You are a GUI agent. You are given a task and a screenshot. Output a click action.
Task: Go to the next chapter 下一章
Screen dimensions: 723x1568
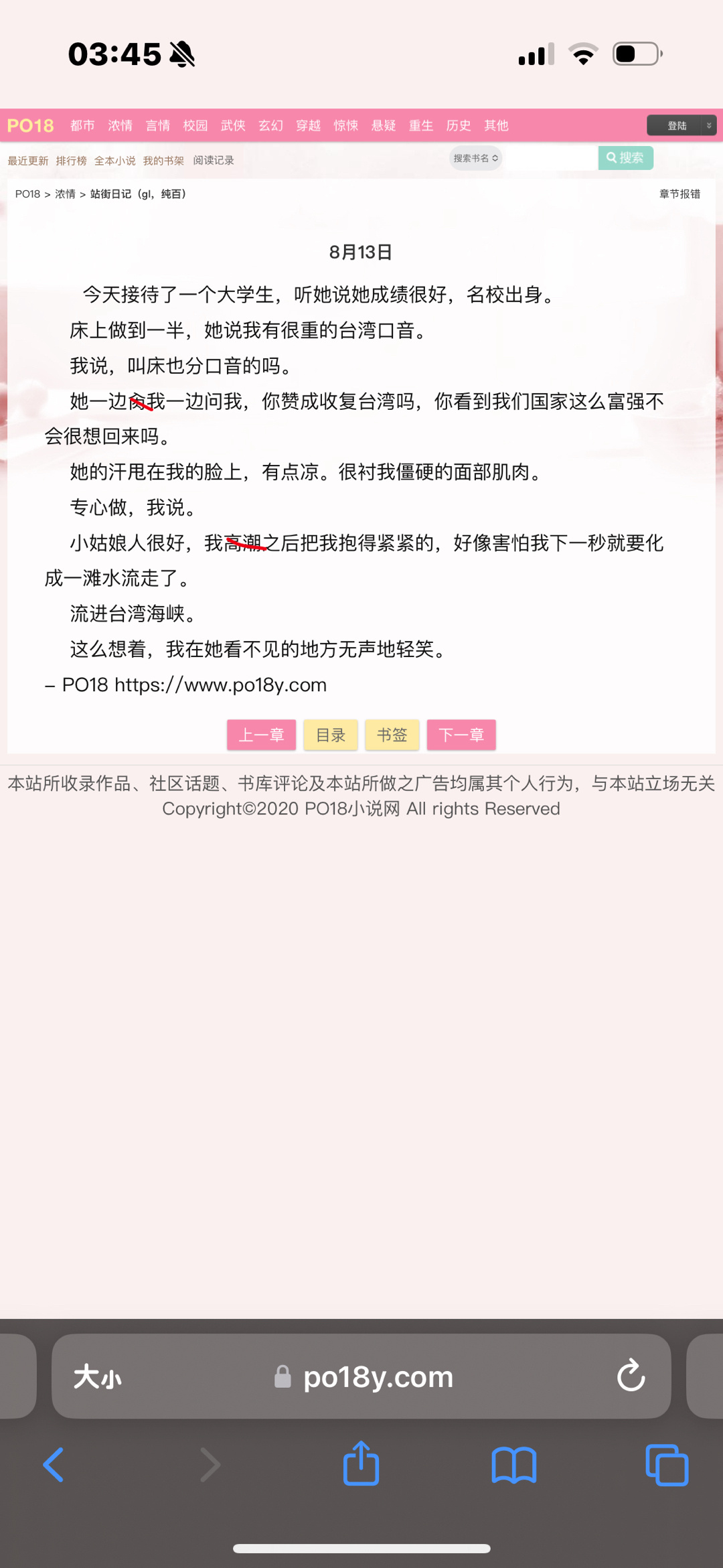pos(461,735)
